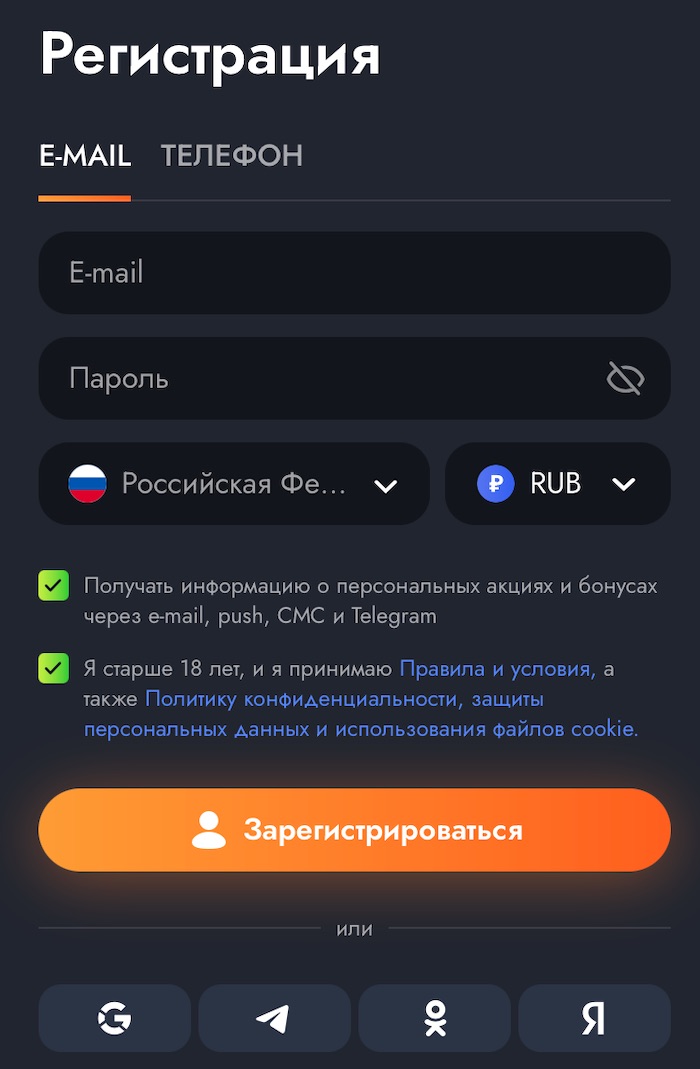Sign up with Yandex

click(x=594, y=1018)
